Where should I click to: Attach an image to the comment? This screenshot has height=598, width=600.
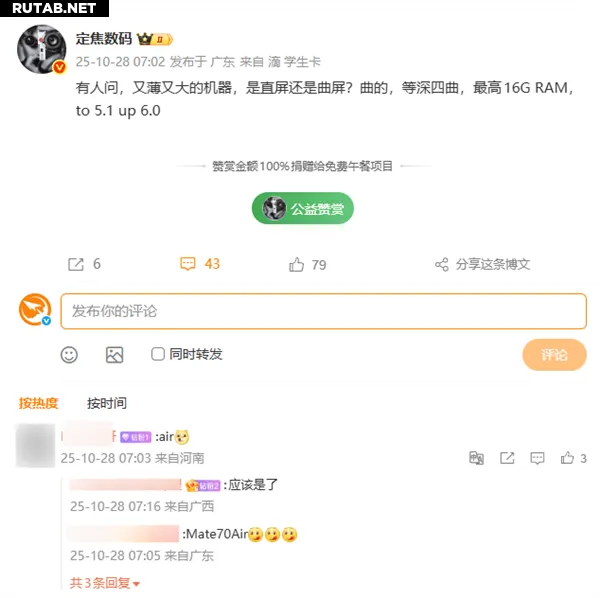click(x=114, y=354)
